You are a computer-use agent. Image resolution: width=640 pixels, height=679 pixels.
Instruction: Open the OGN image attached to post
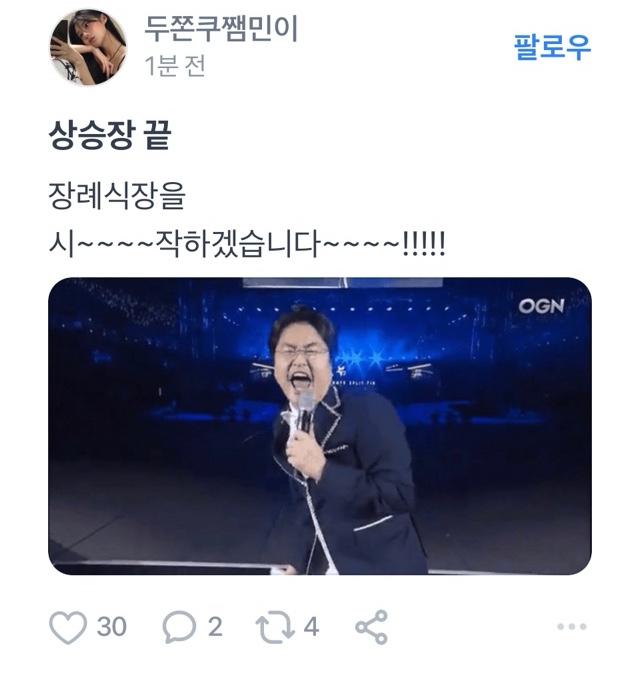(x=319, y=425)
